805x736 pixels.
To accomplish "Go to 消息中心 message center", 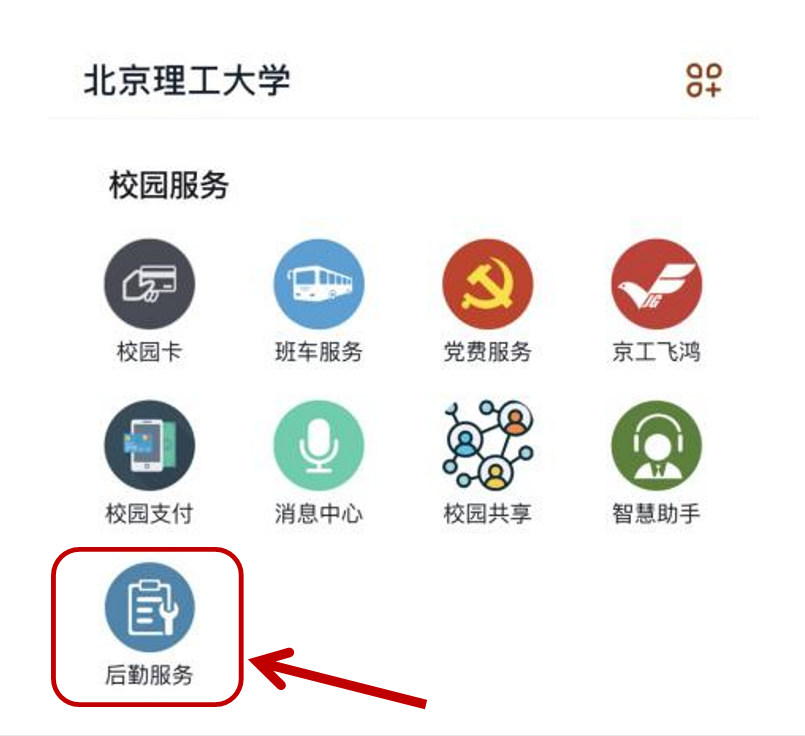I will click(318, 446).
